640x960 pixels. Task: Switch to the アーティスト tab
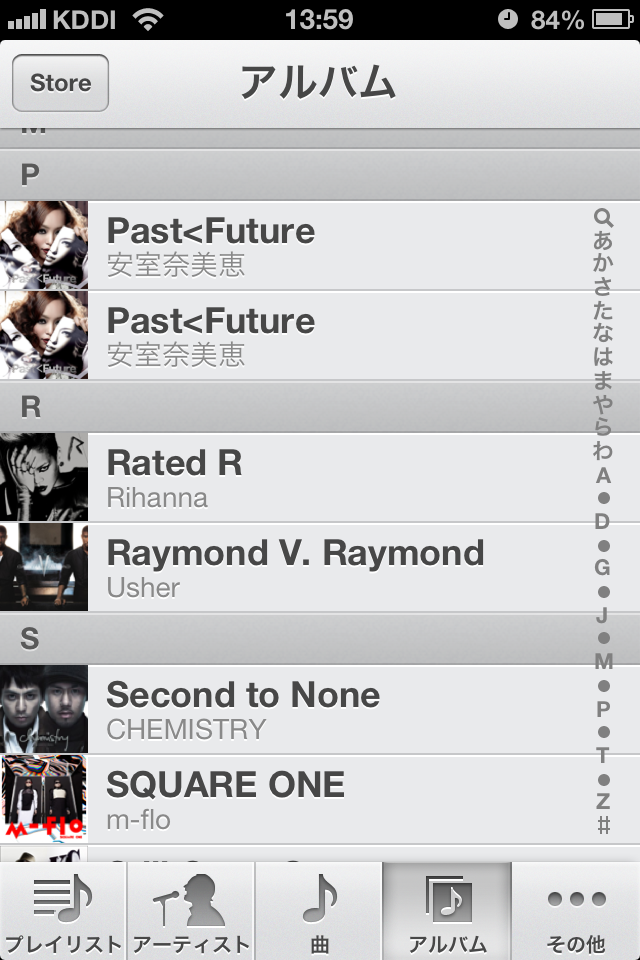click(x=191, y=911)
